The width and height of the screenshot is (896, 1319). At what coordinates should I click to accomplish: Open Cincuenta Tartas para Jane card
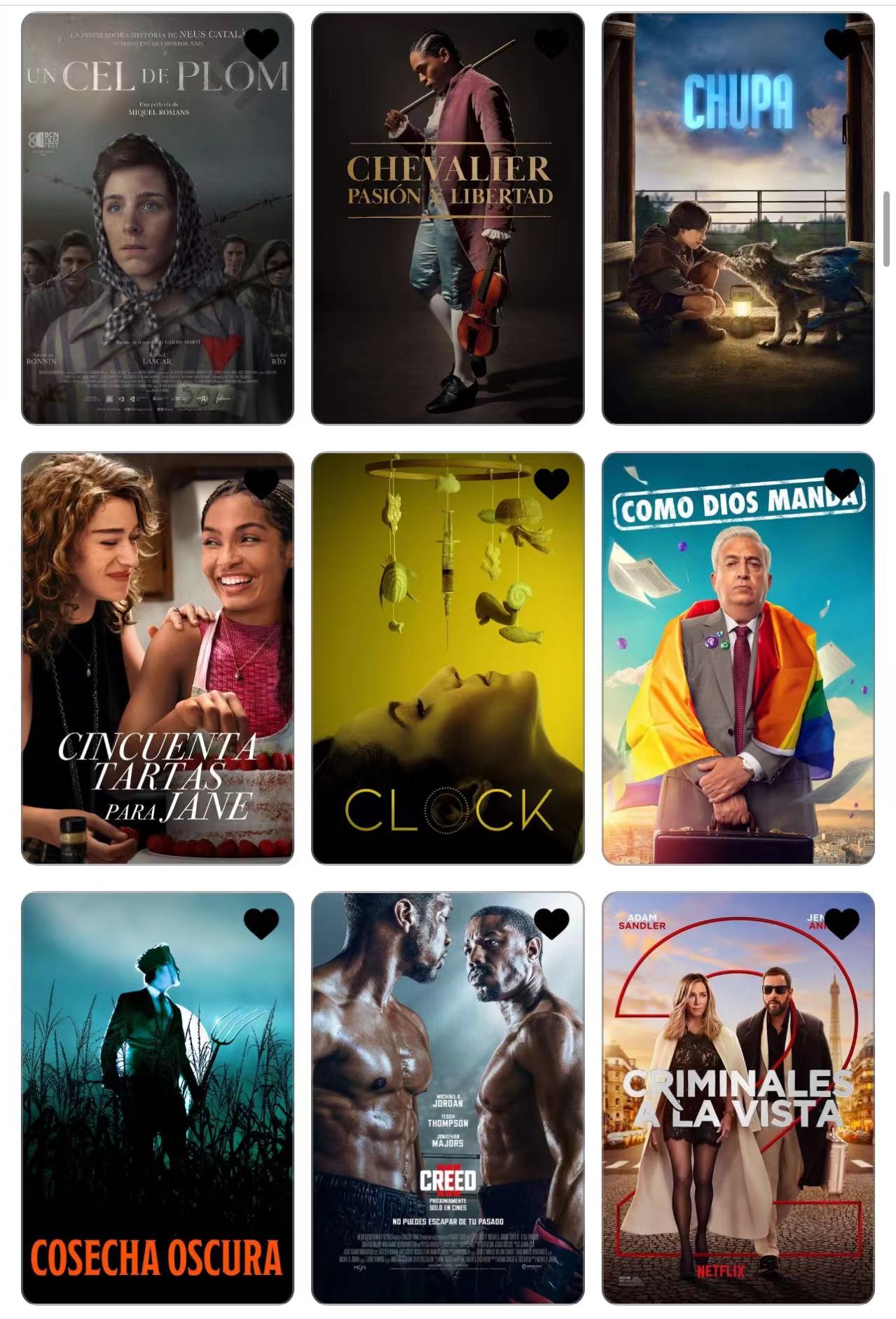[157, 672]
